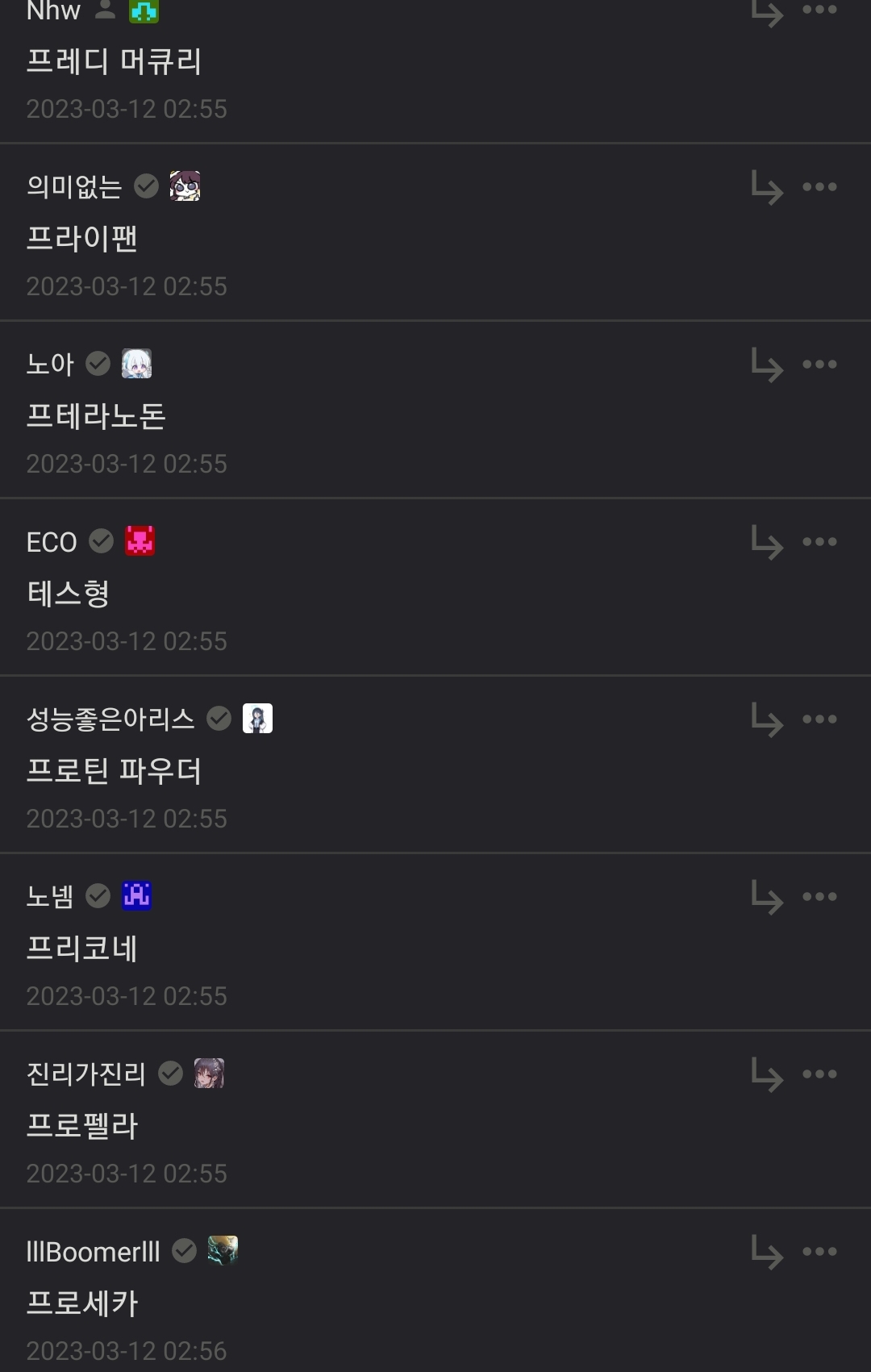871x1372 pixels.
Task: Reply to Nhw's comment
Action: click(x=767, y=13)
